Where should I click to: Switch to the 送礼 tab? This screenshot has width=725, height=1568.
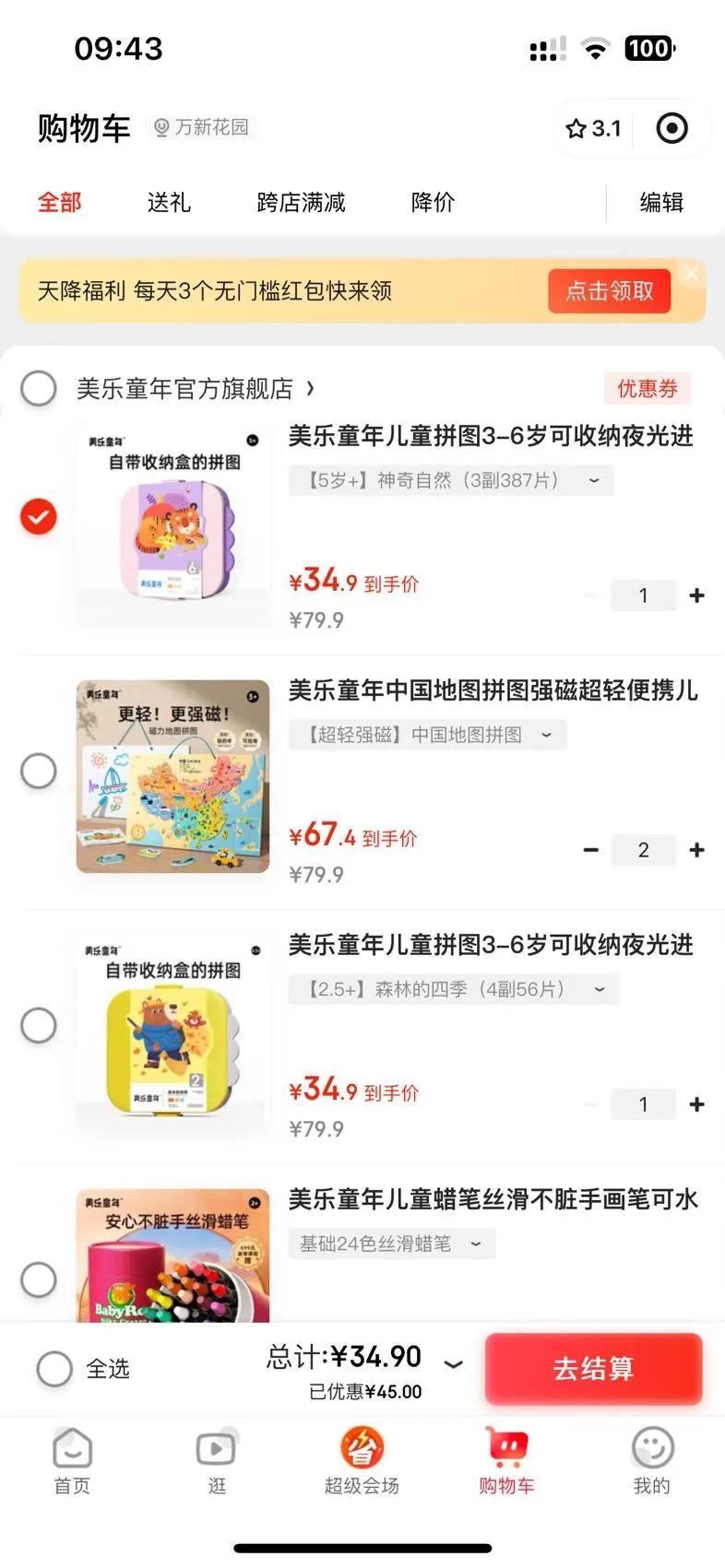click(x=169, y=202)
